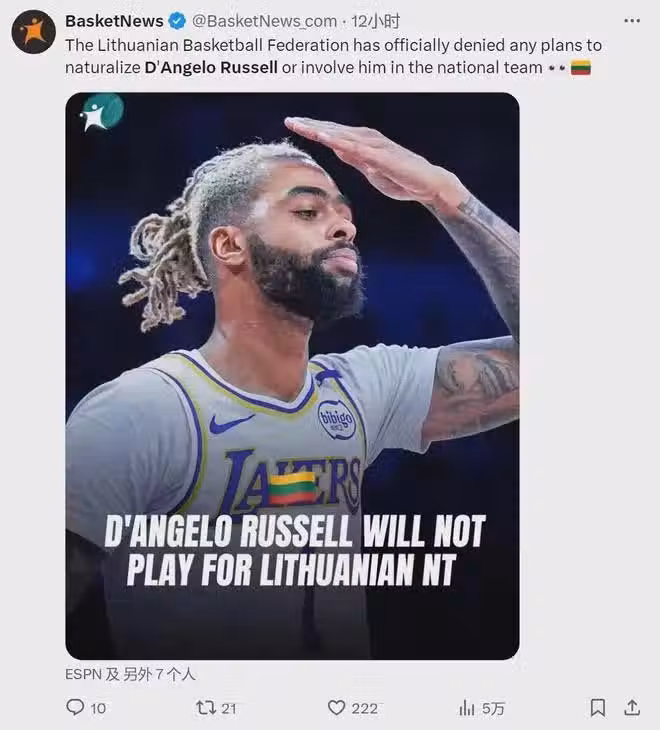Bookmark this BasketNews post
The width and height of the screenshot is (660, 730).
coord(597,708)
